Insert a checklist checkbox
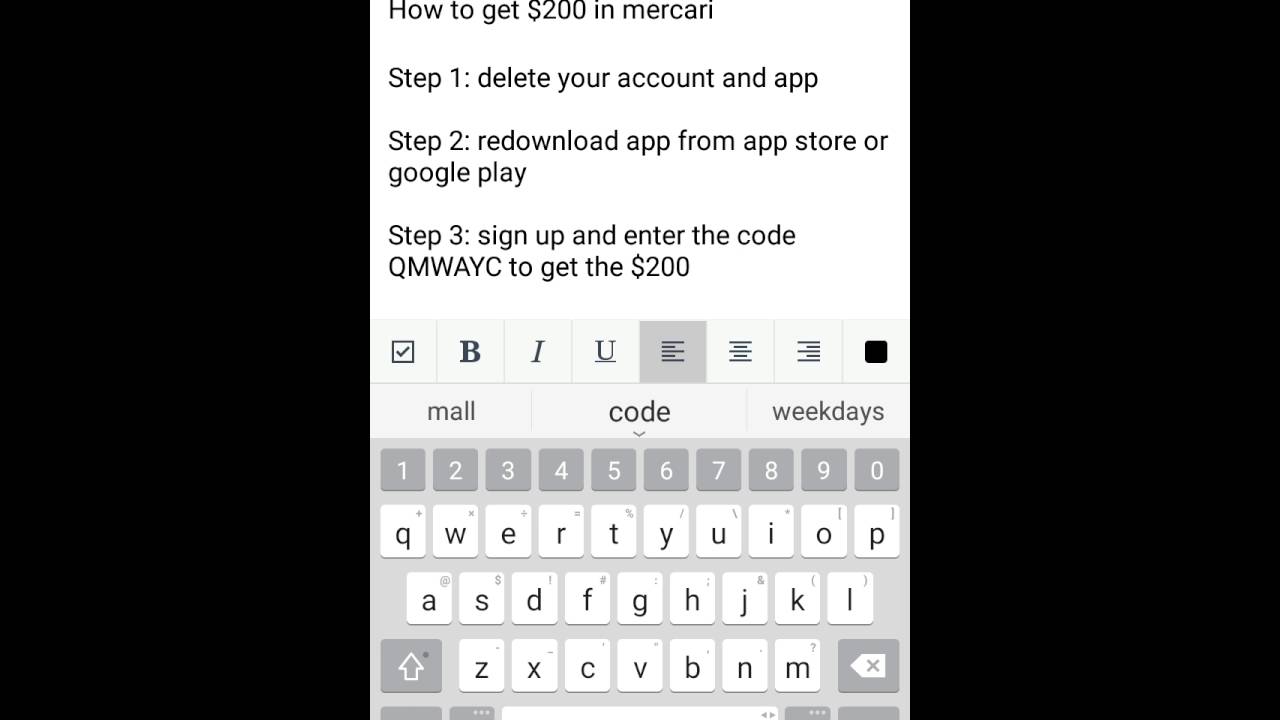This screenshot has width=1280, height=720. [x=403, y=352]
